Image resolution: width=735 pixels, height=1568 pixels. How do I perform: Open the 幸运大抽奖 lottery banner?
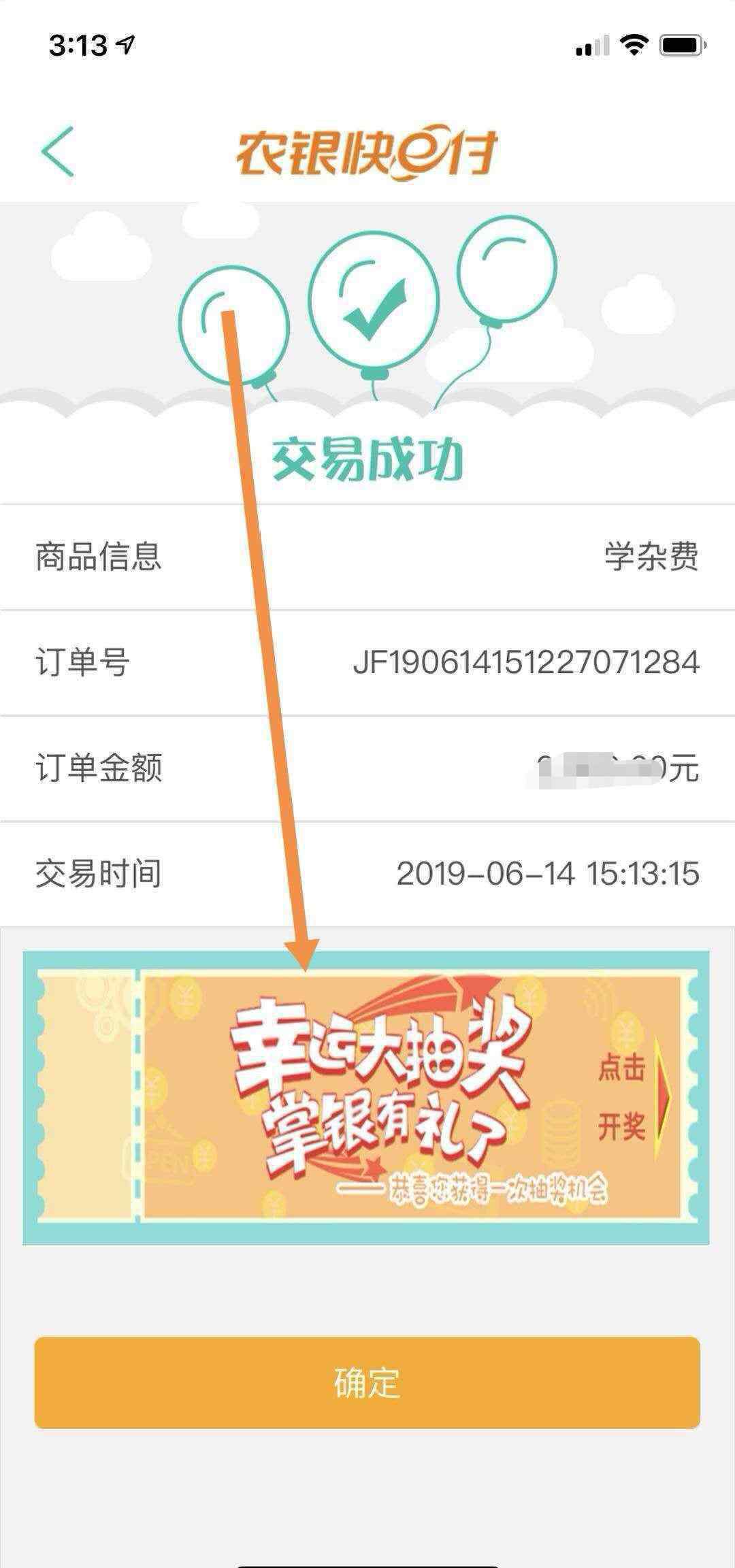coord(366,1096)
